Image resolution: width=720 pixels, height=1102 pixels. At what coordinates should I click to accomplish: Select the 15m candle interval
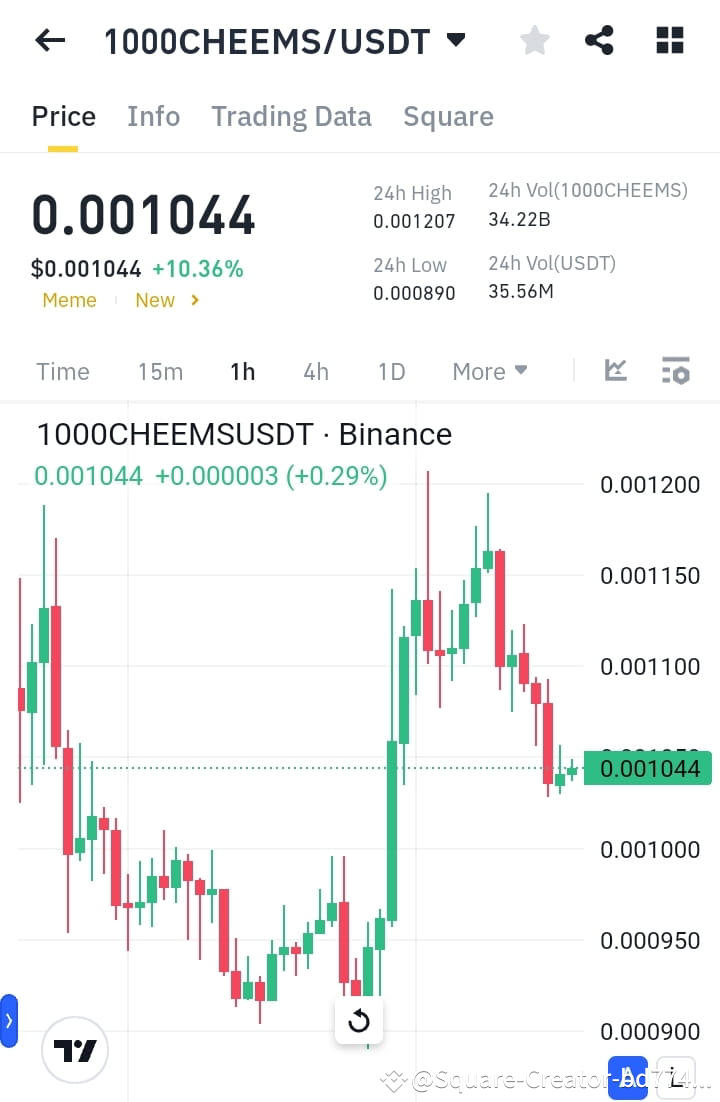tap(160, 370)
